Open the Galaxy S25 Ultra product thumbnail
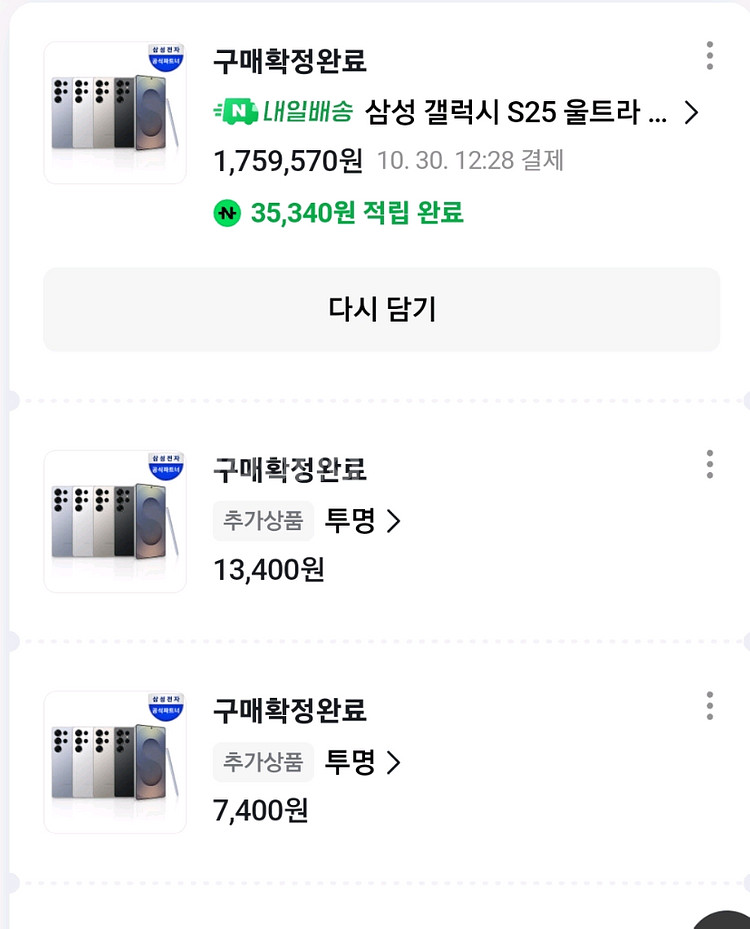750x929 pixels. (x=113, y=112)
